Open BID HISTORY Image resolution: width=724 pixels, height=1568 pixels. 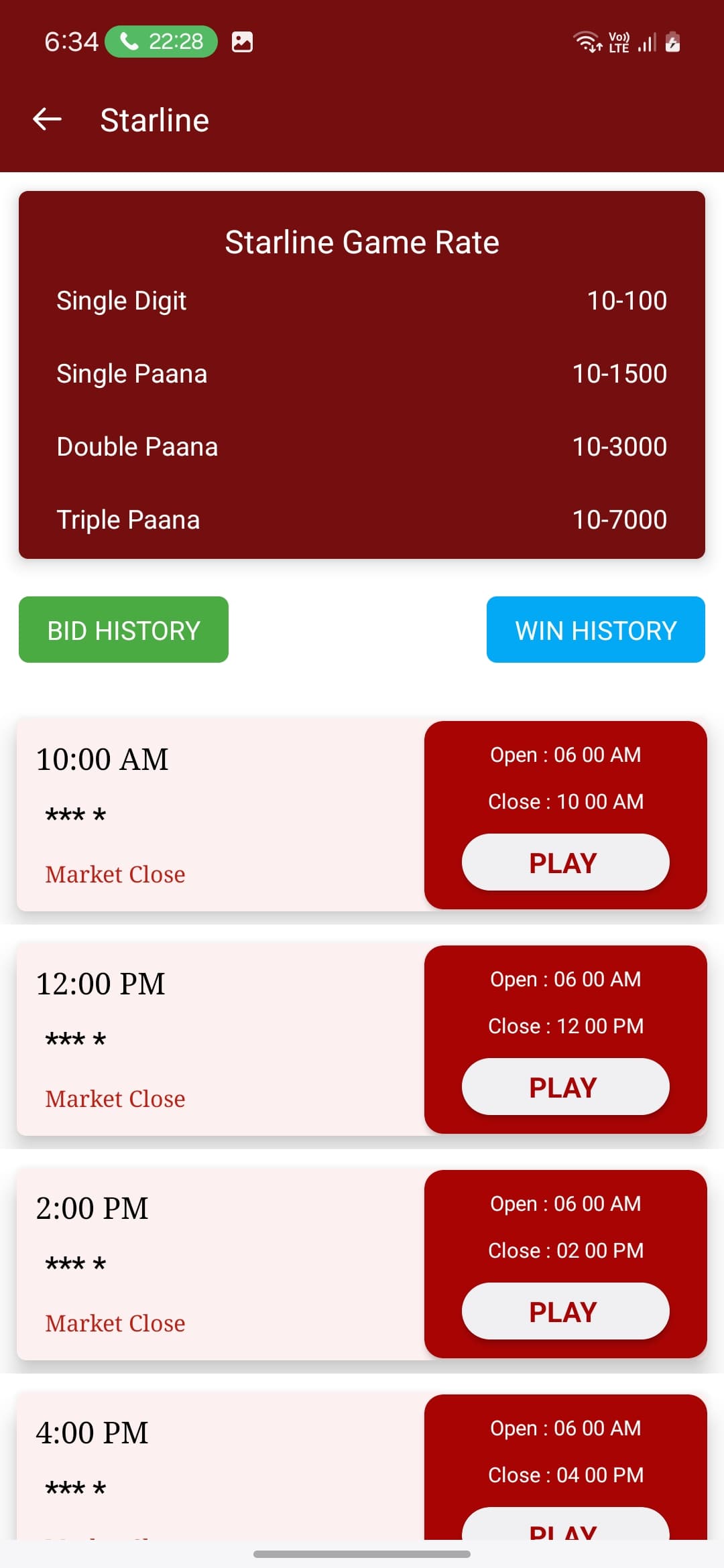[x=123, y=630]
